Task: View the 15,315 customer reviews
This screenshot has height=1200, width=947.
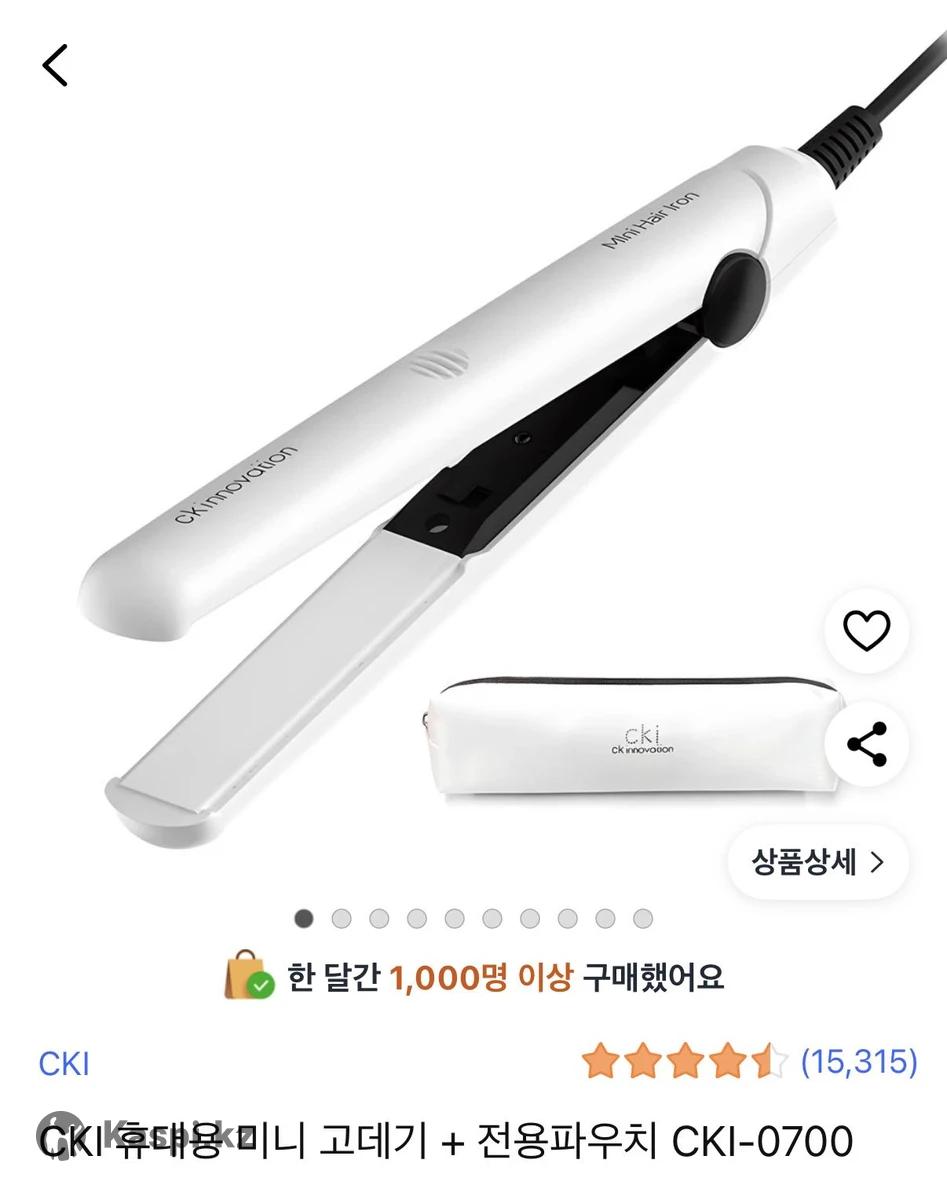Action: tap(859, 1061)
